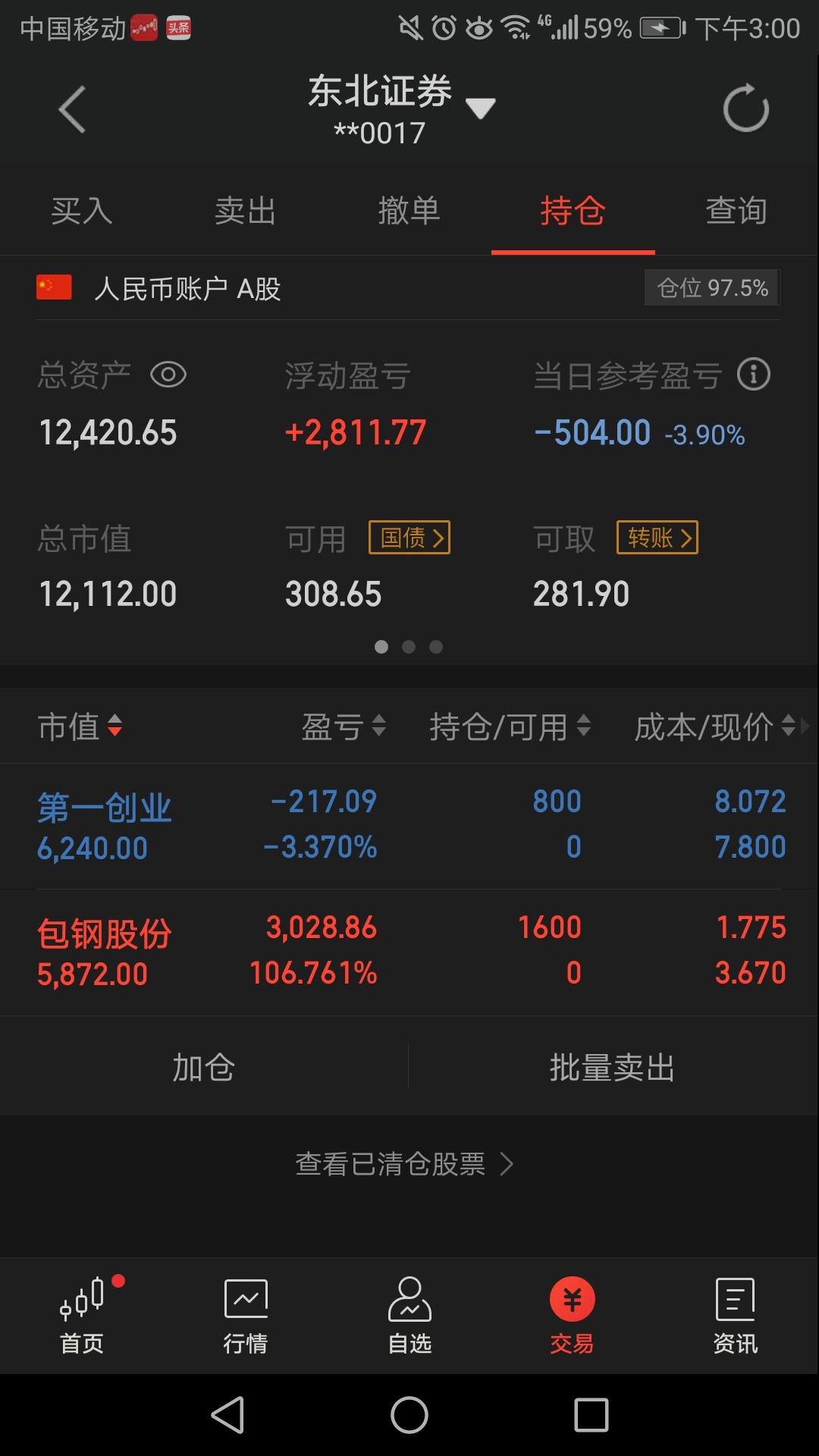
Task: Open the 撤单 tab
Action: (x=409, y=211)
